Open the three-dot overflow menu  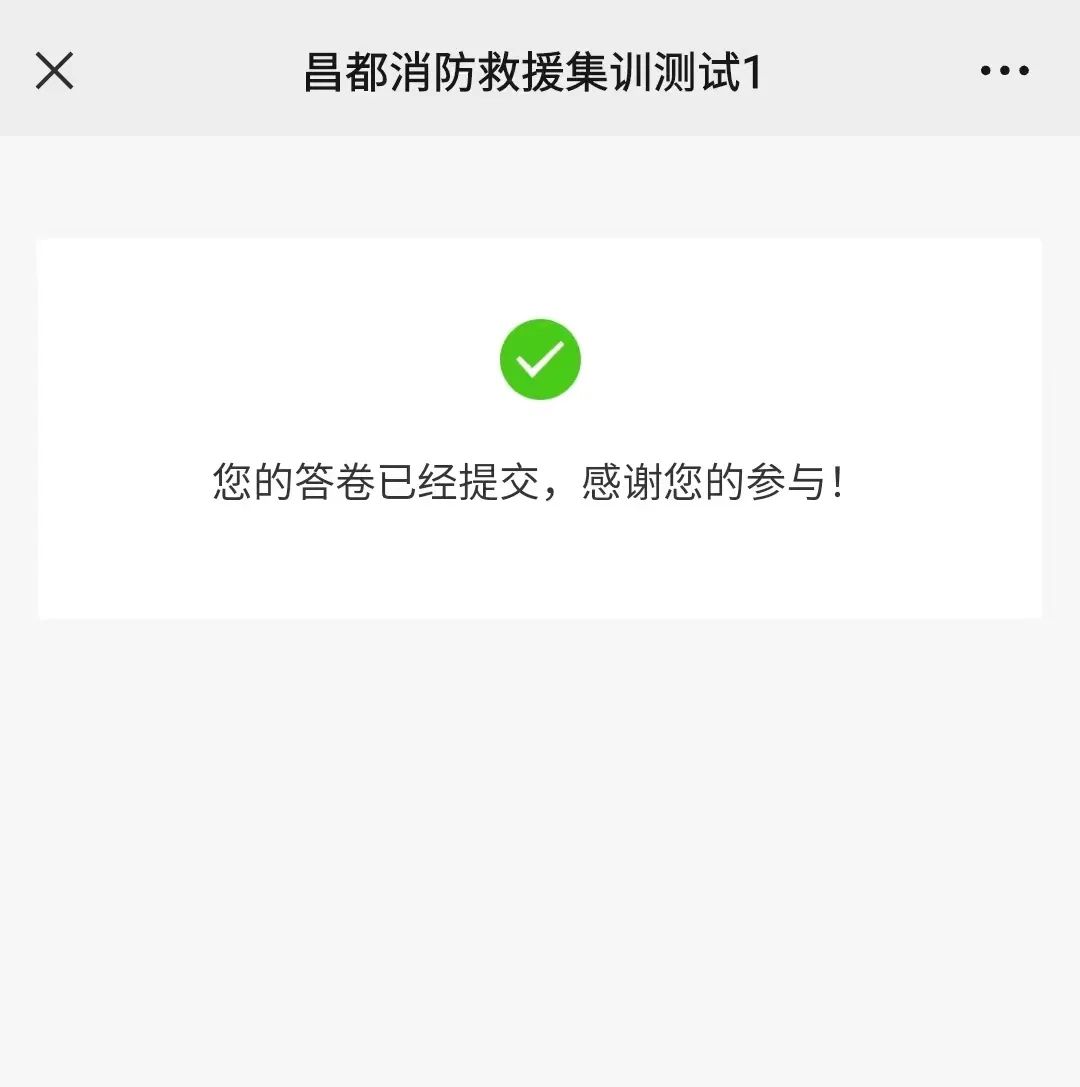pyautogui.click(x=1004, y=71)
